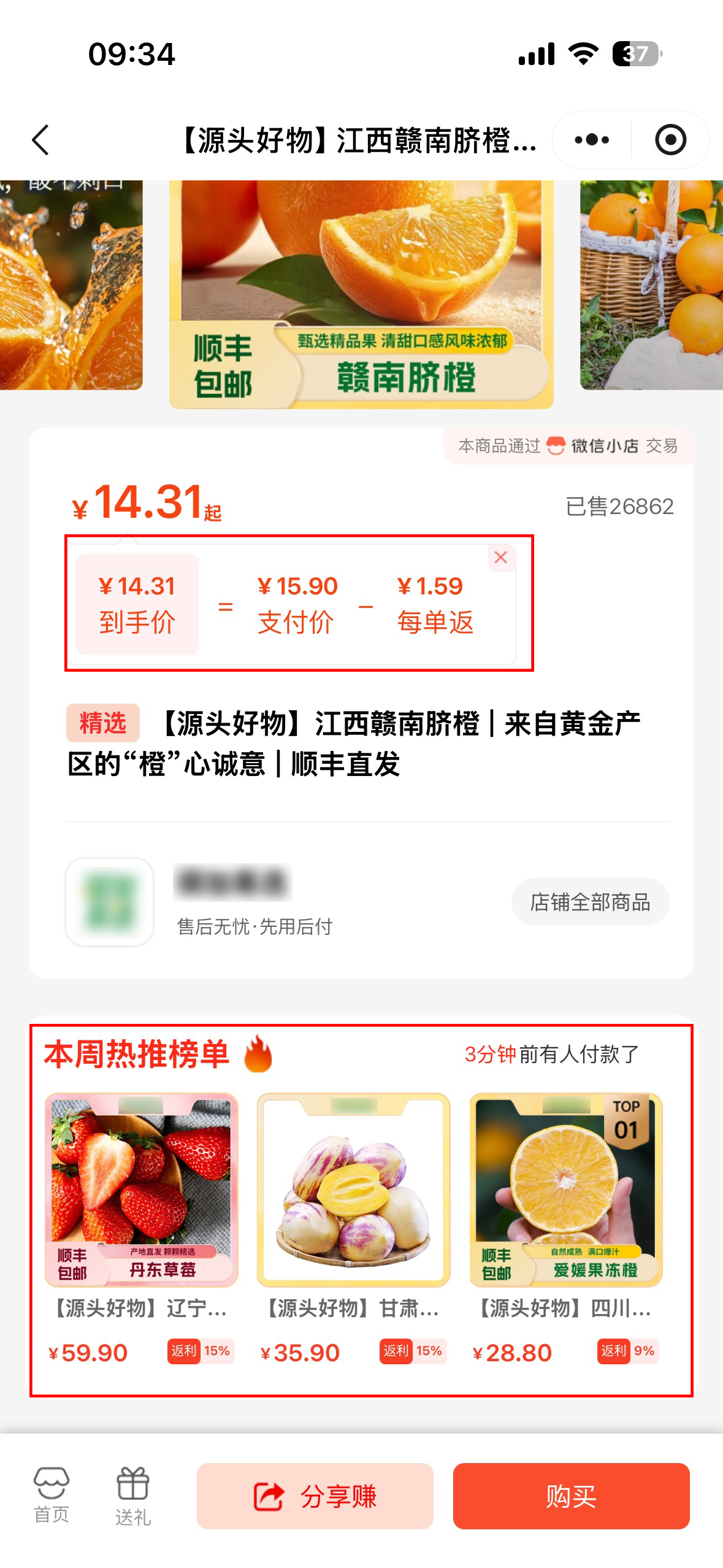View the 顺丰包邮 赣南脐橙 main image
723x1568 pixels.
[361, 293]
